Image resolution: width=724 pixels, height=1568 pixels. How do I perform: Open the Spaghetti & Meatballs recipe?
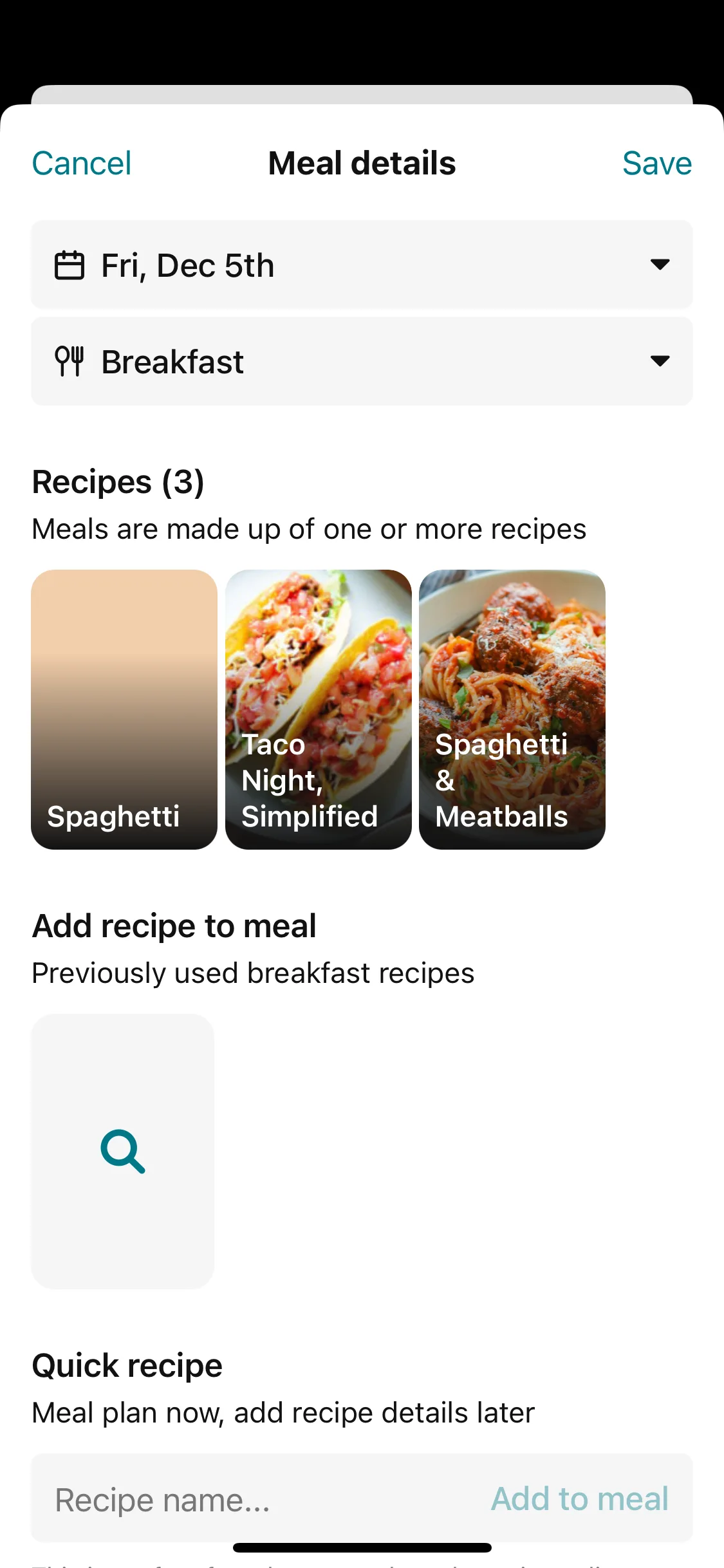(x=512, y=709)
